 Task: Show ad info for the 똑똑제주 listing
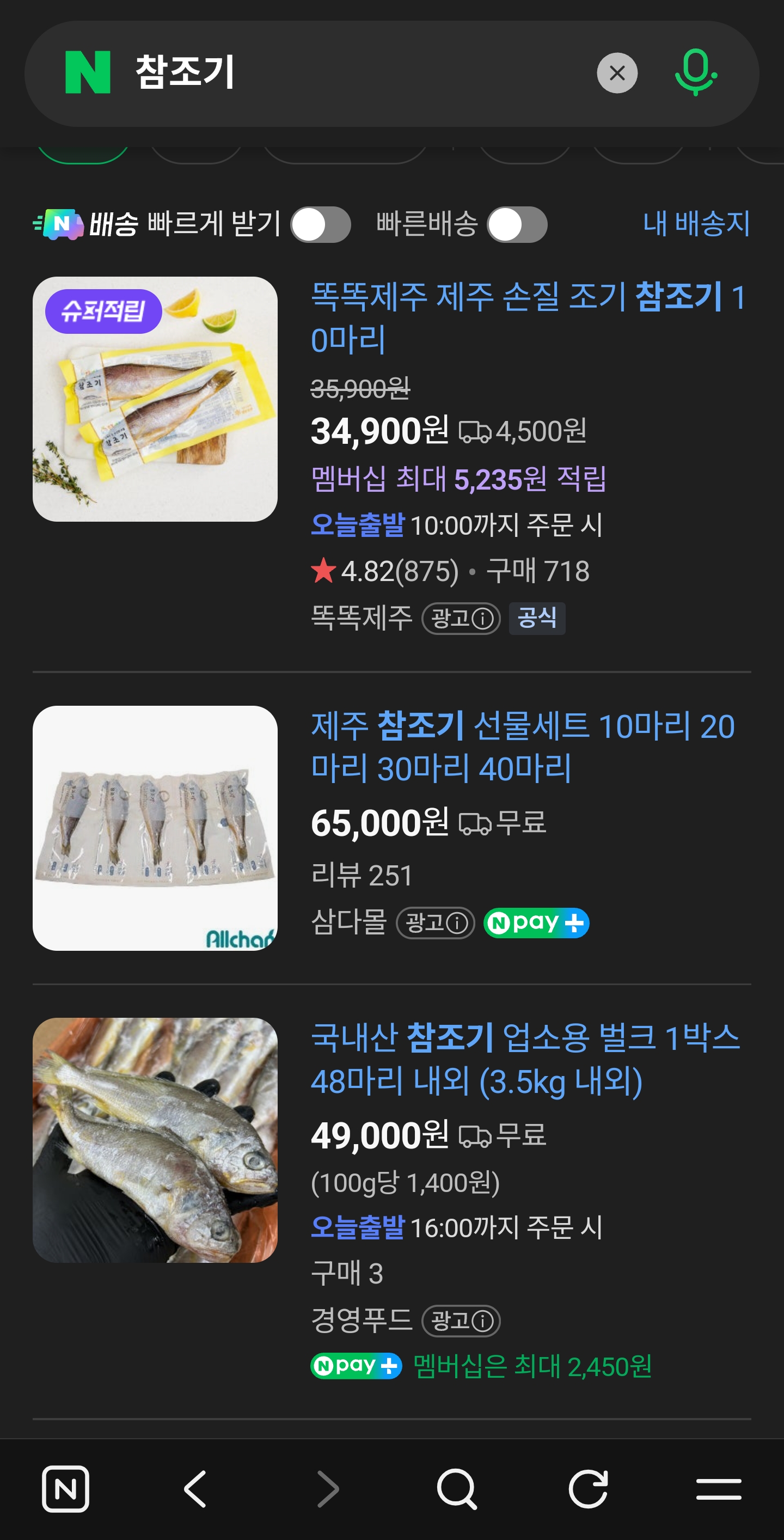[x=461, y=618]
